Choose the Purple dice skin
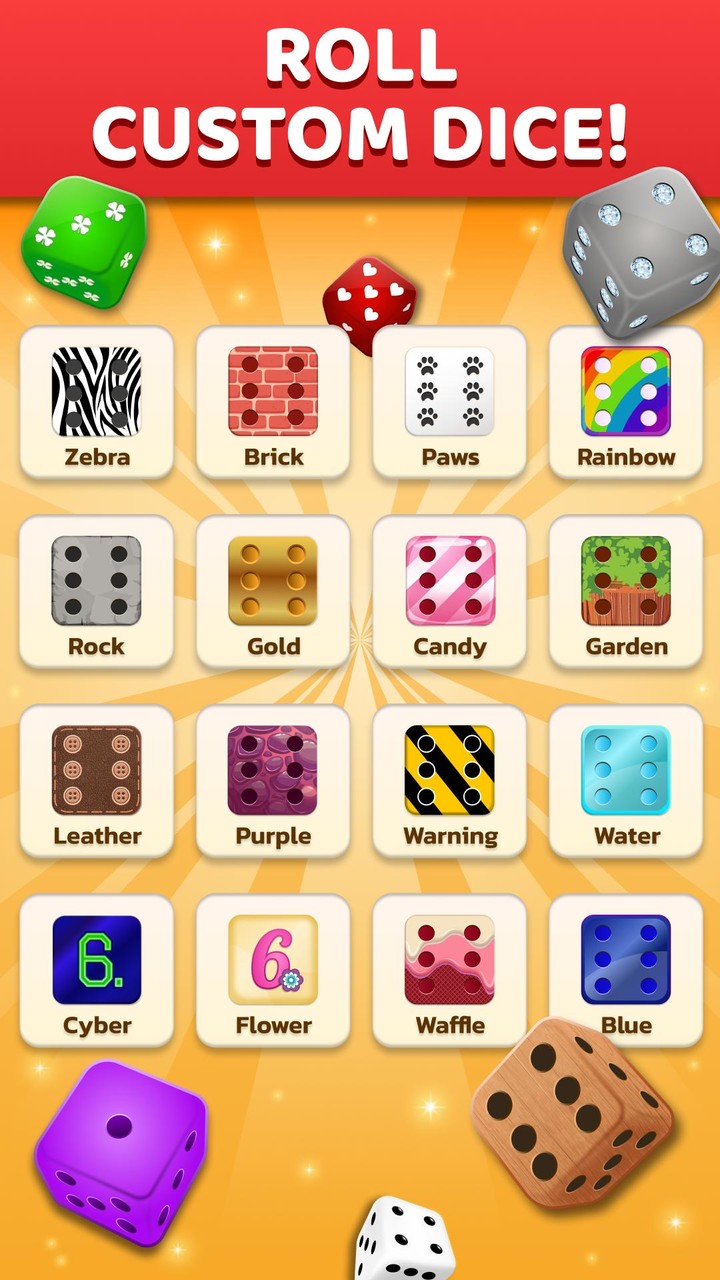The width and height of the screenshot is (720, 1280). [x=273, y=772]
